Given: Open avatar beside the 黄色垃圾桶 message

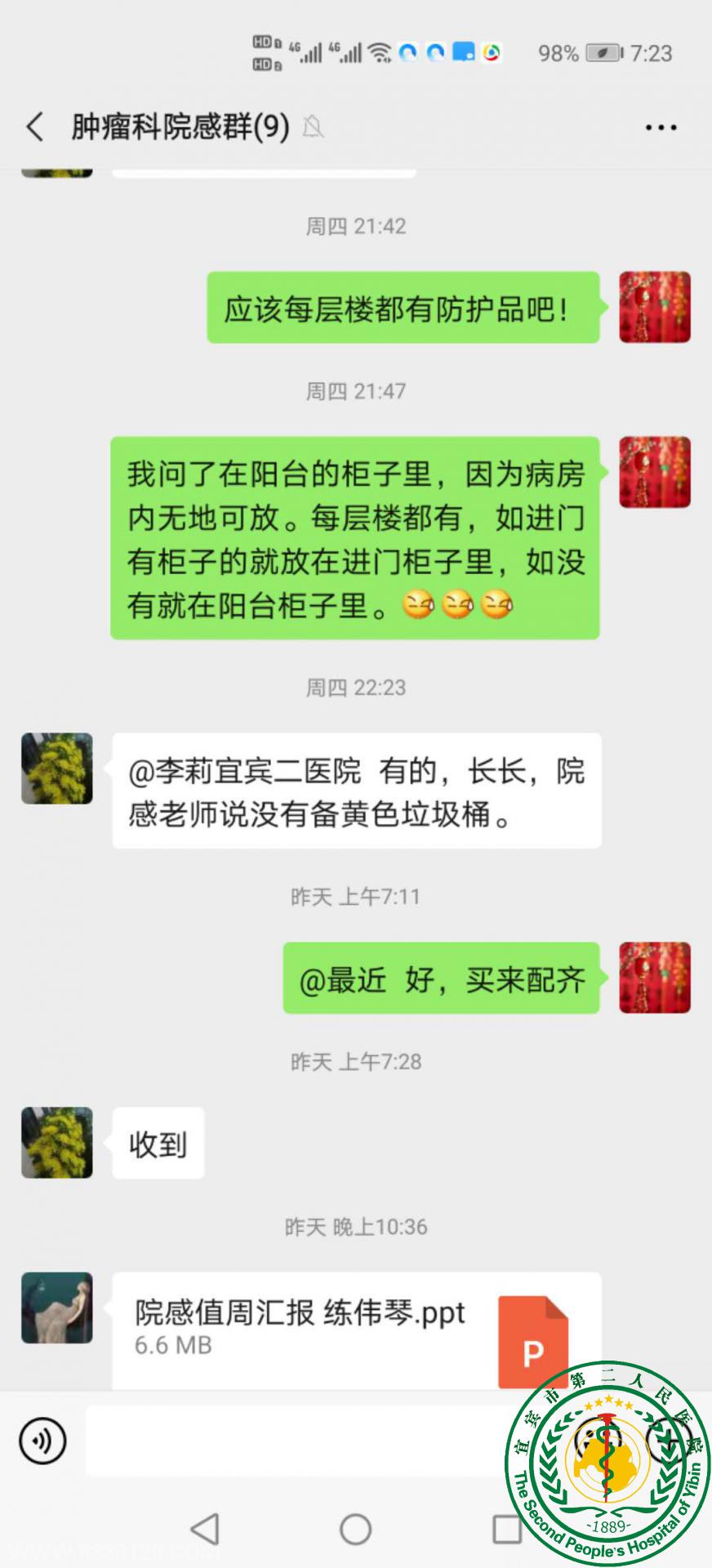Looking at the screenshot, I should pyautogui.click(x=56, y=768).
